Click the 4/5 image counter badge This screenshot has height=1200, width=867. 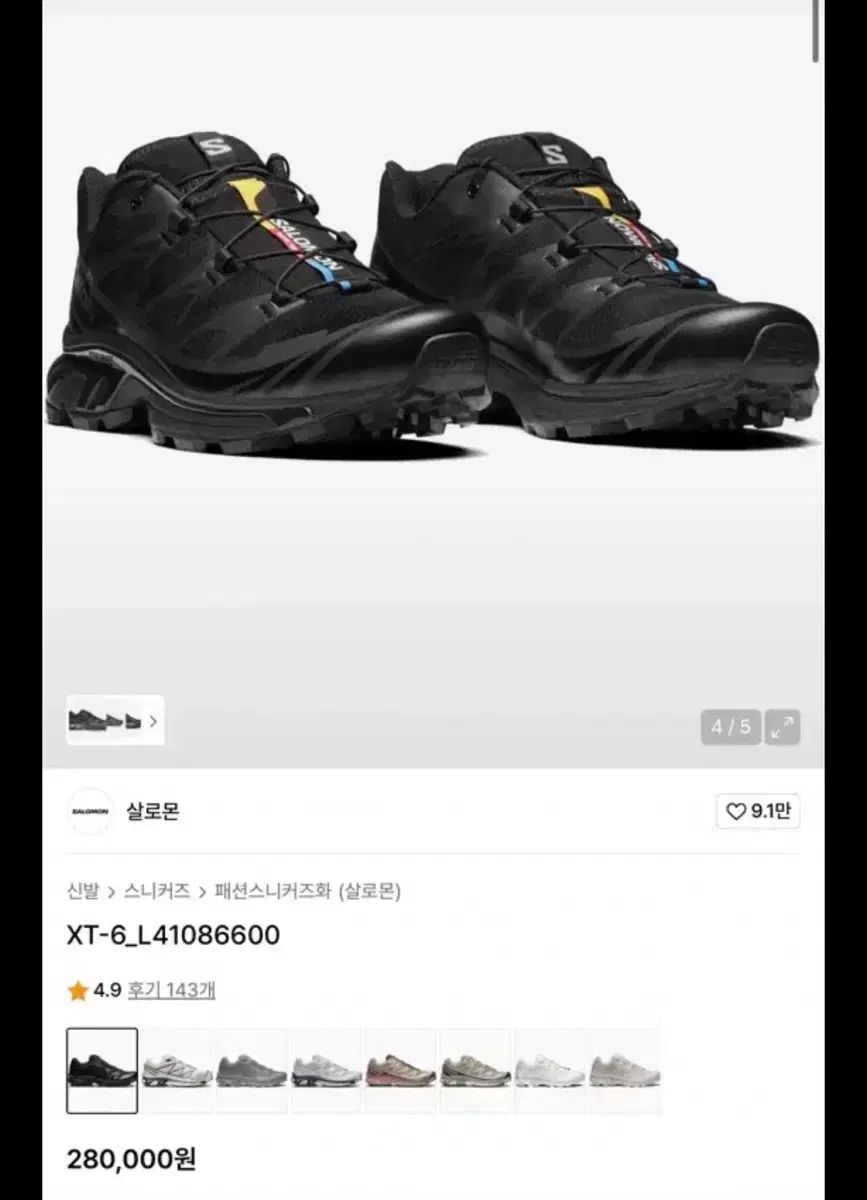point(730,727)
